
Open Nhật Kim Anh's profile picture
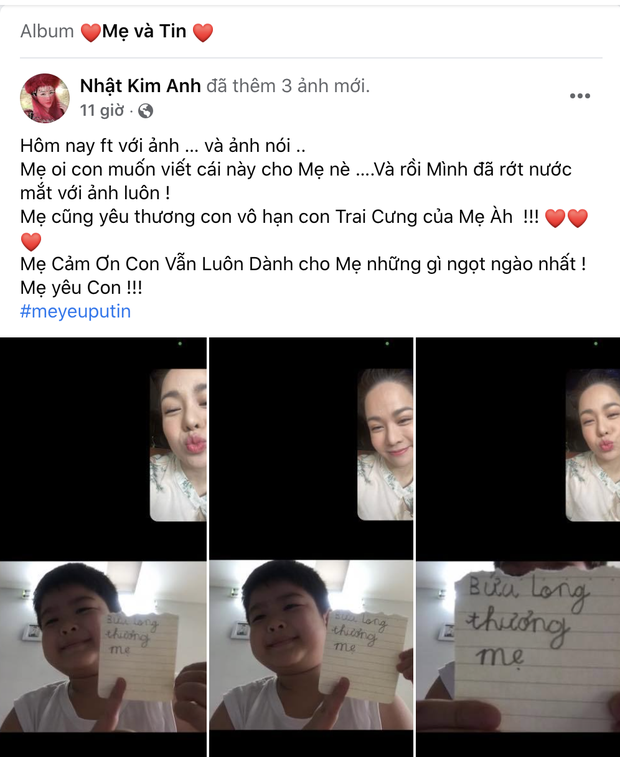(44, 98)
